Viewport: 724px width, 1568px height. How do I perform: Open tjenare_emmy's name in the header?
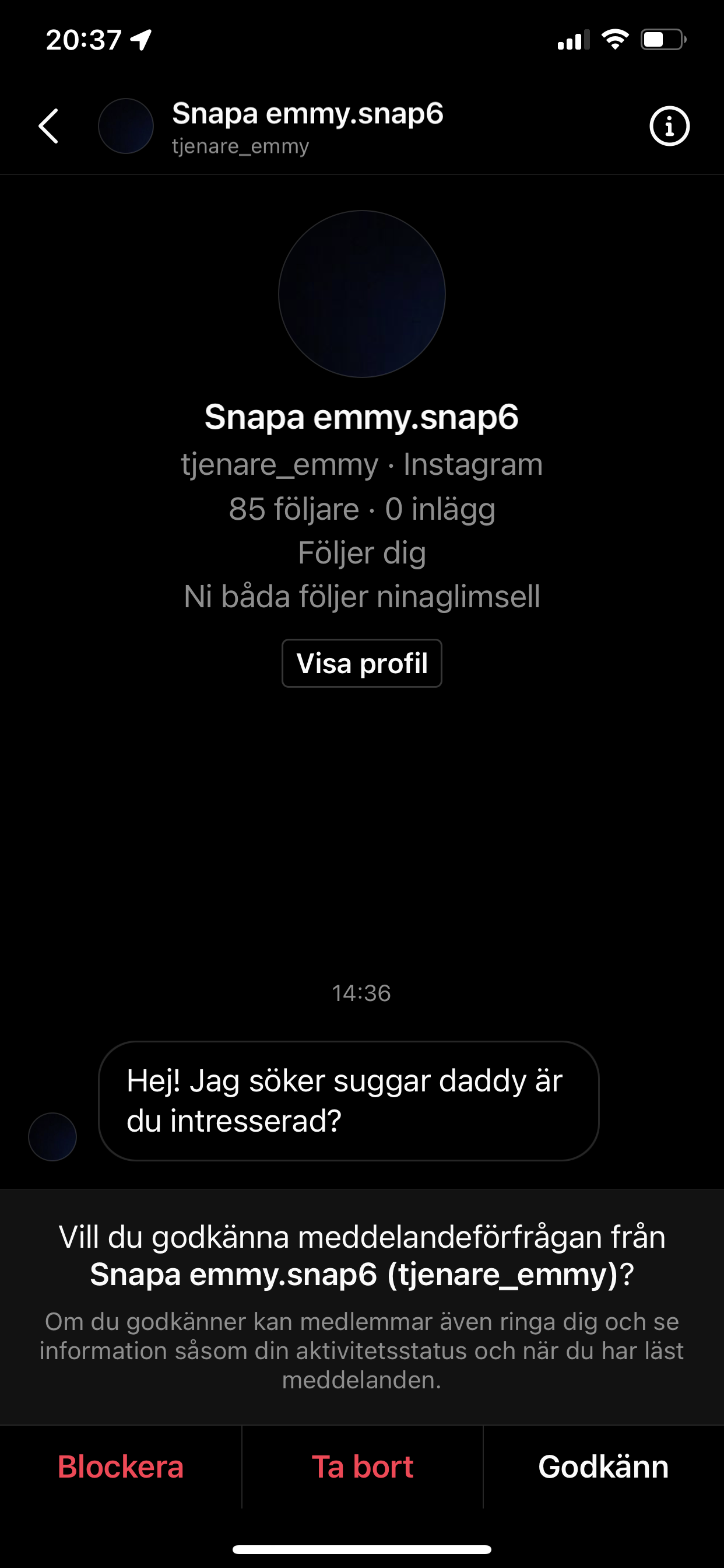[x=308, y=114]
